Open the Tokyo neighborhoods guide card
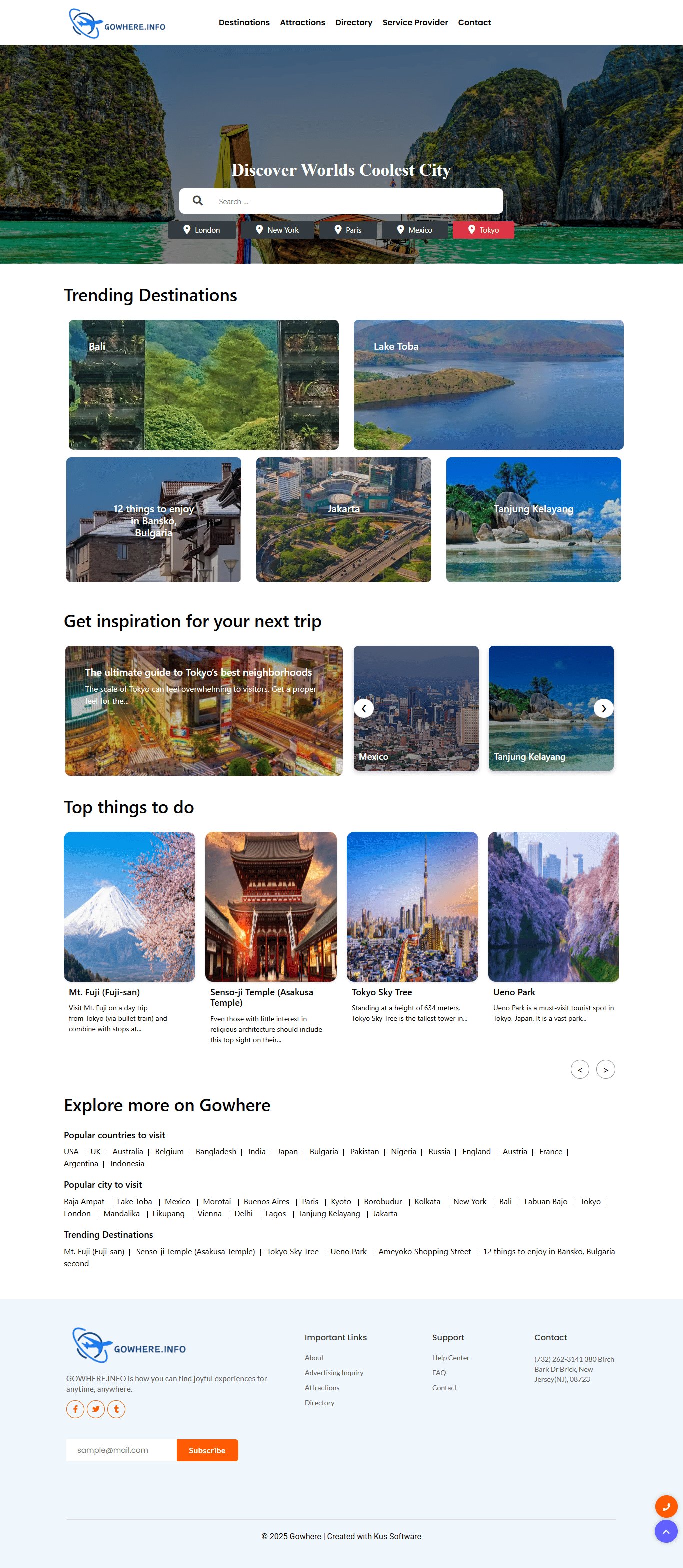683x1568 pixels. (204, 710)
